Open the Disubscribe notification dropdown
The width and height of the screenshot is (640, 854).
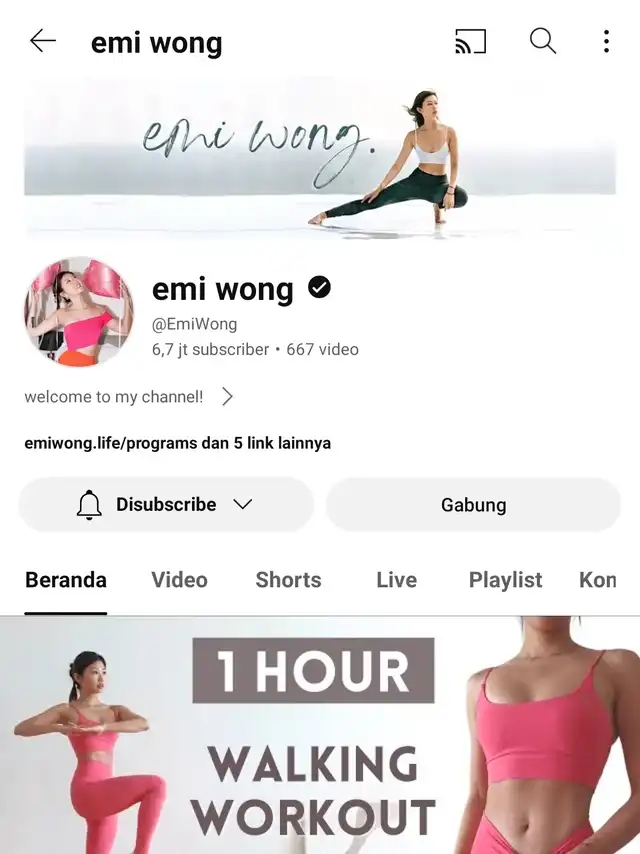tap(166, 505)
